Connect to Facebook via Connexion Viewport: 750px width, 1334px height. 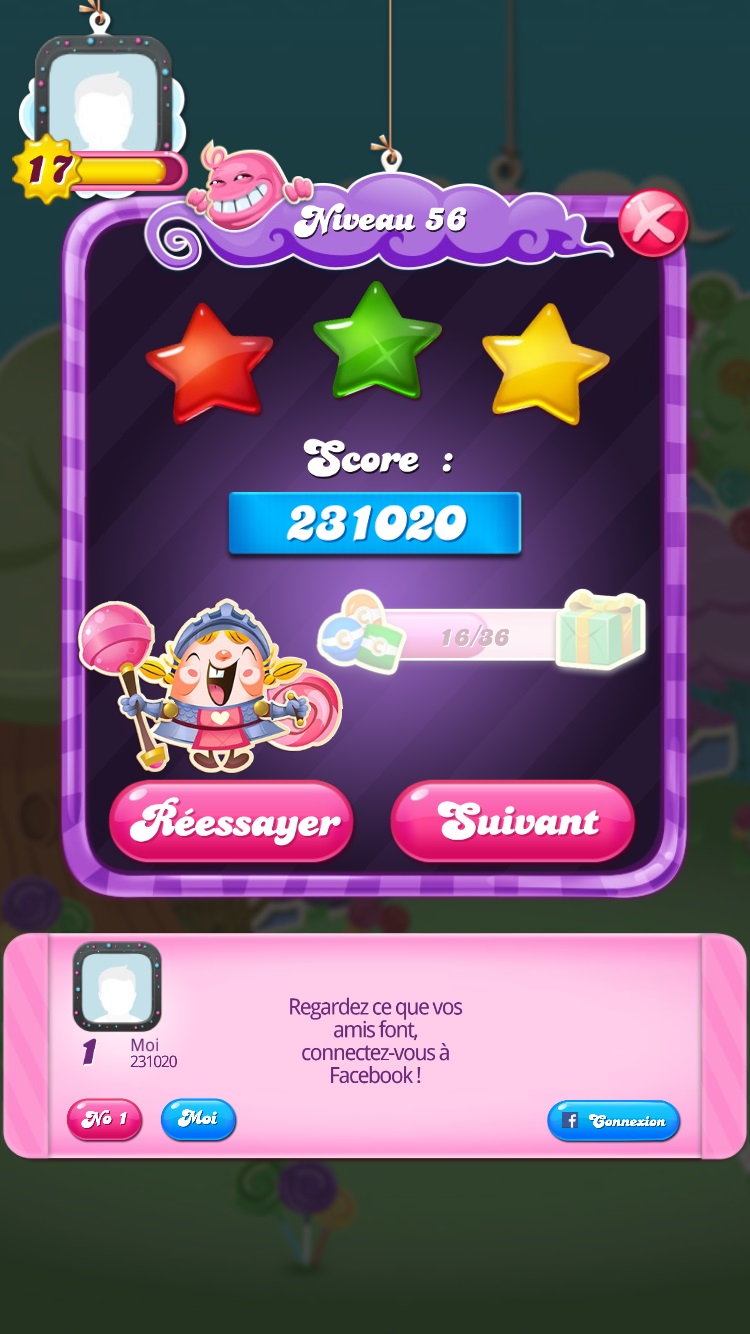(613, 1120)
